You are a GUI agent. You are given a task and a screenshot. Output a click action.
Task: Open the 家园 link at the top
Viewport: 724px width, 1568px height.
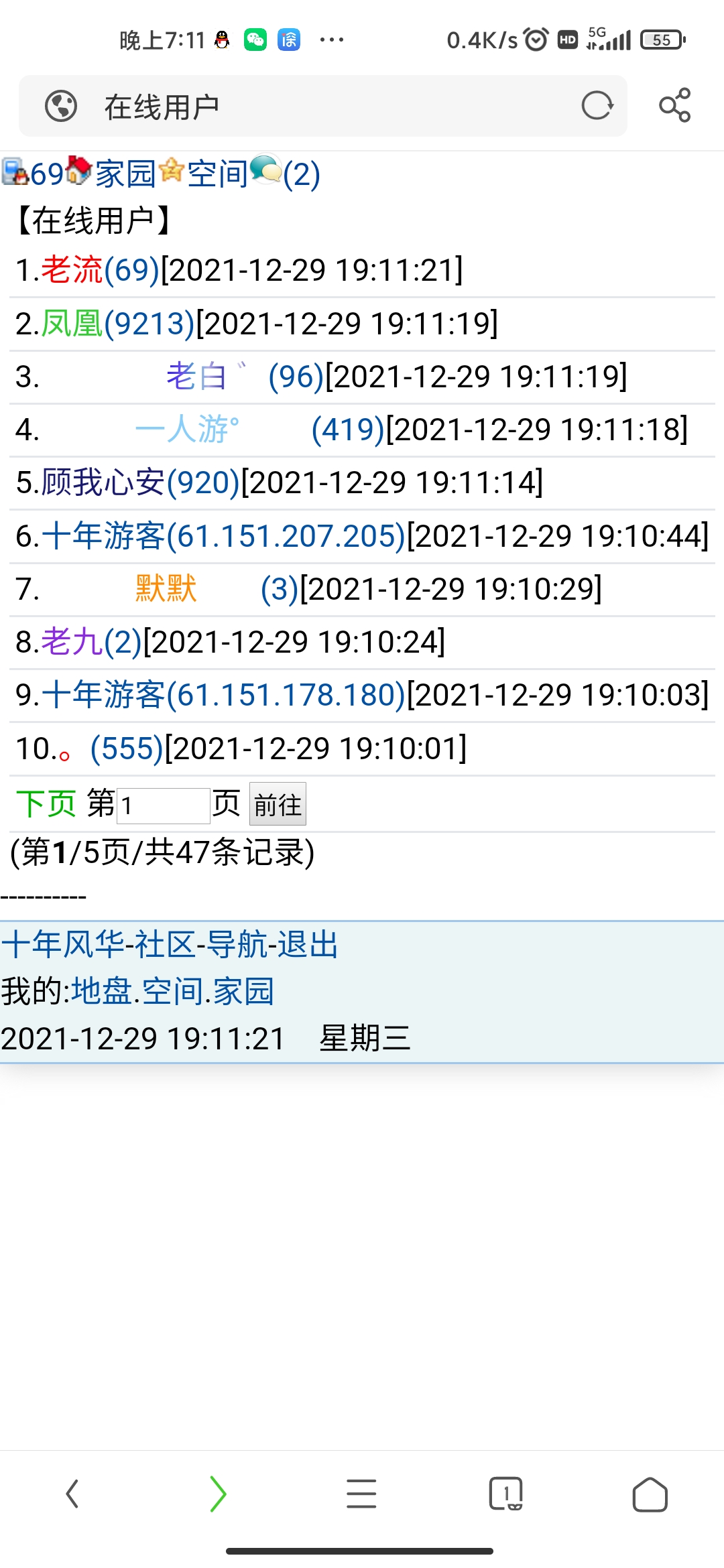[125, 174]
